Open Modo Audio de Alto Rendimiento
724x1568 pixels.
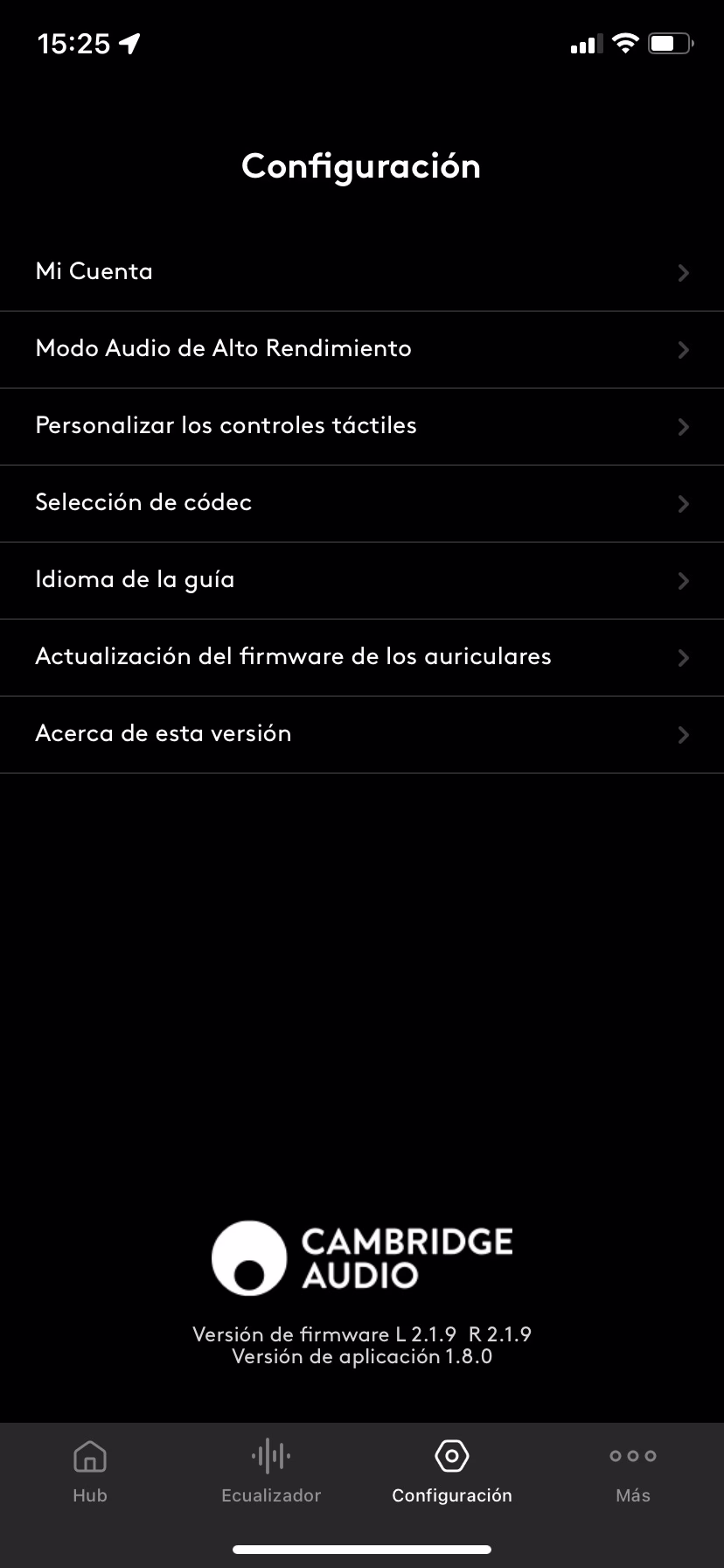[x=362, y=349]
